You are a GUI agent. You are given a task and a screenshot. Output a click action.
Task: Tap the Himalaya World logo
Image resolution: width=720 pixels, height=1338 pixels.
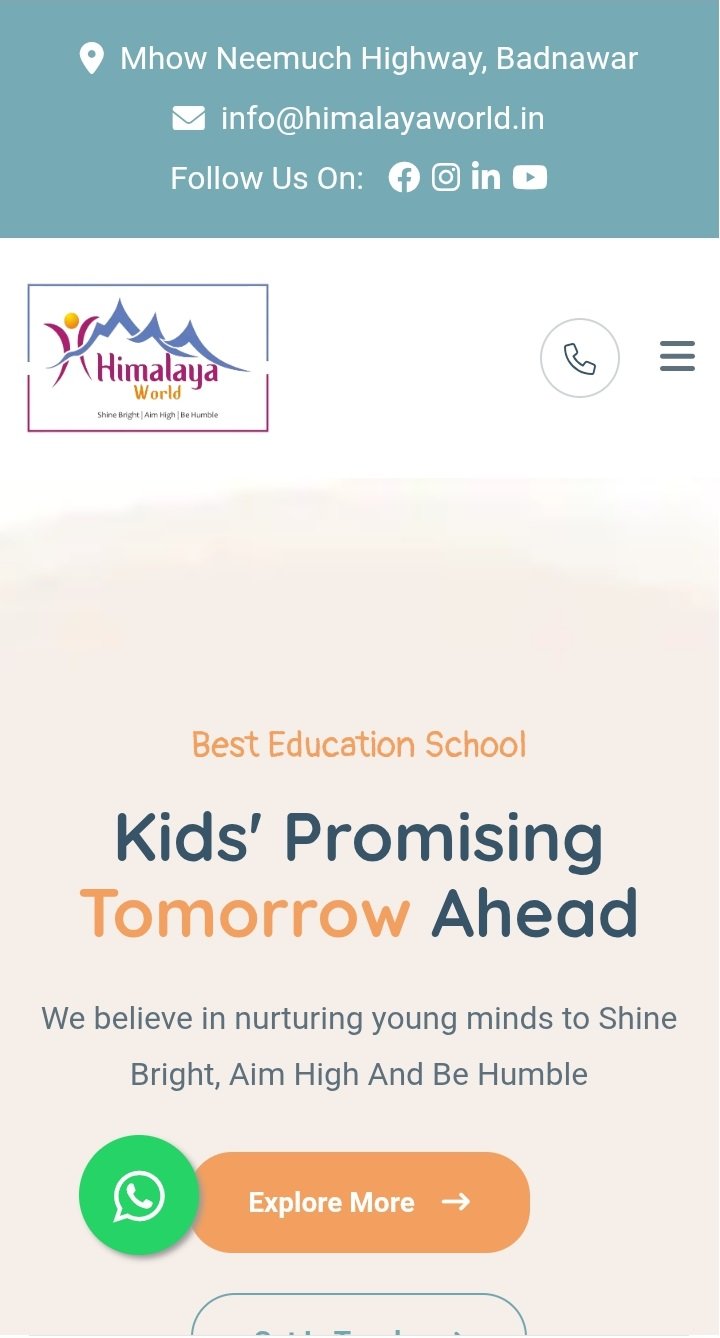coord(148,358)
